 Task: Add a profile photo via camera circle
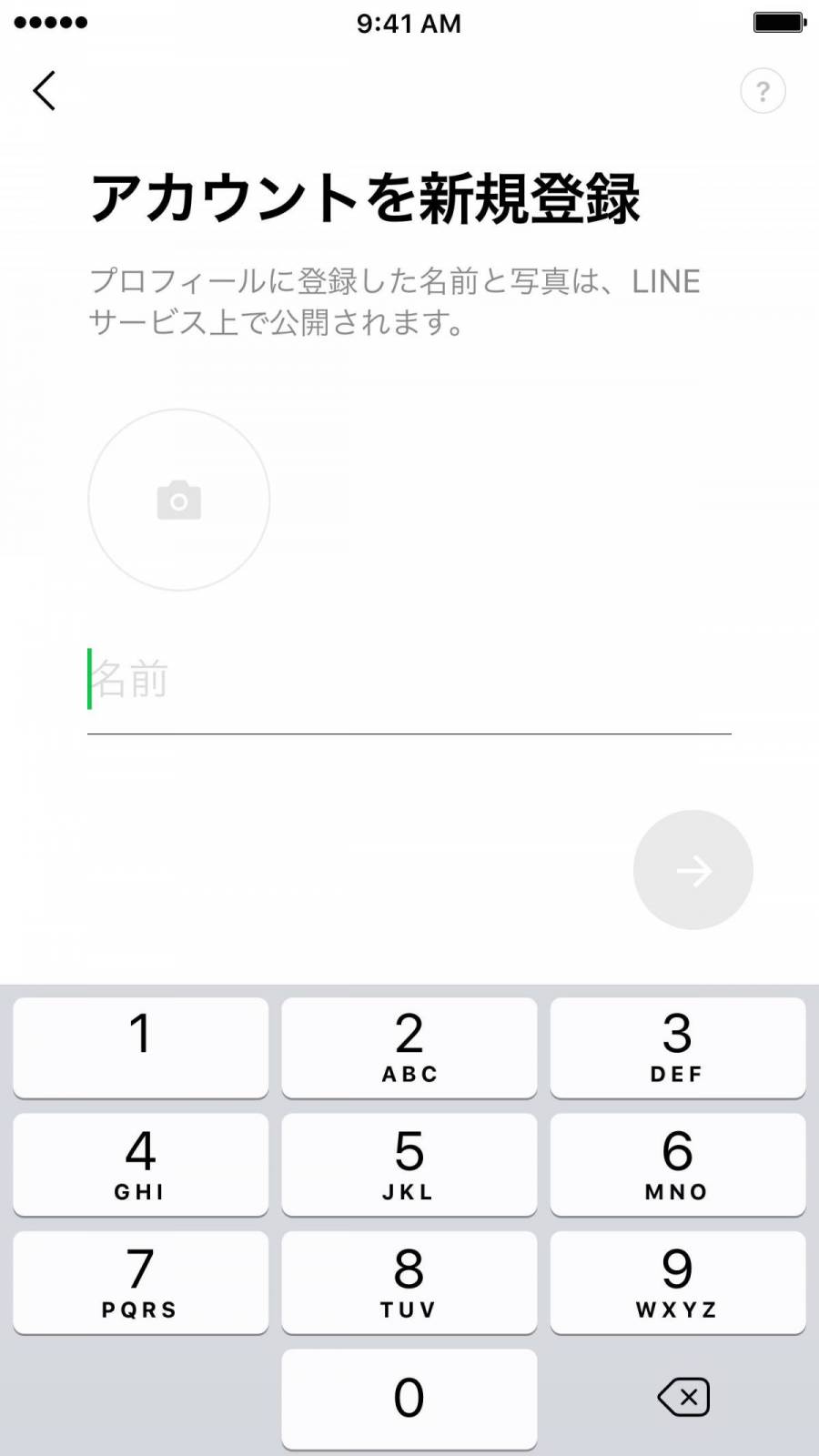[179, 500]
